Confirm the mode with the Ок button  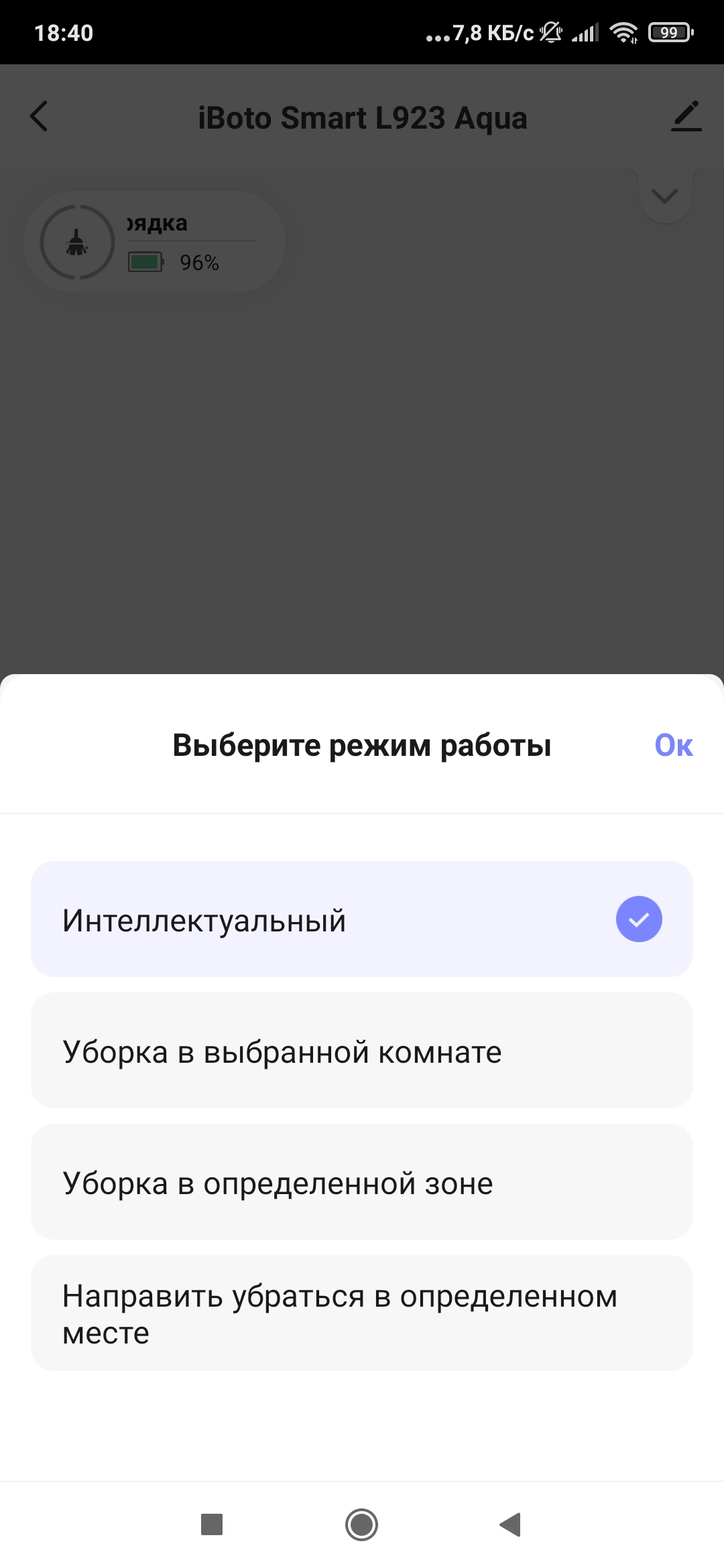673,745
